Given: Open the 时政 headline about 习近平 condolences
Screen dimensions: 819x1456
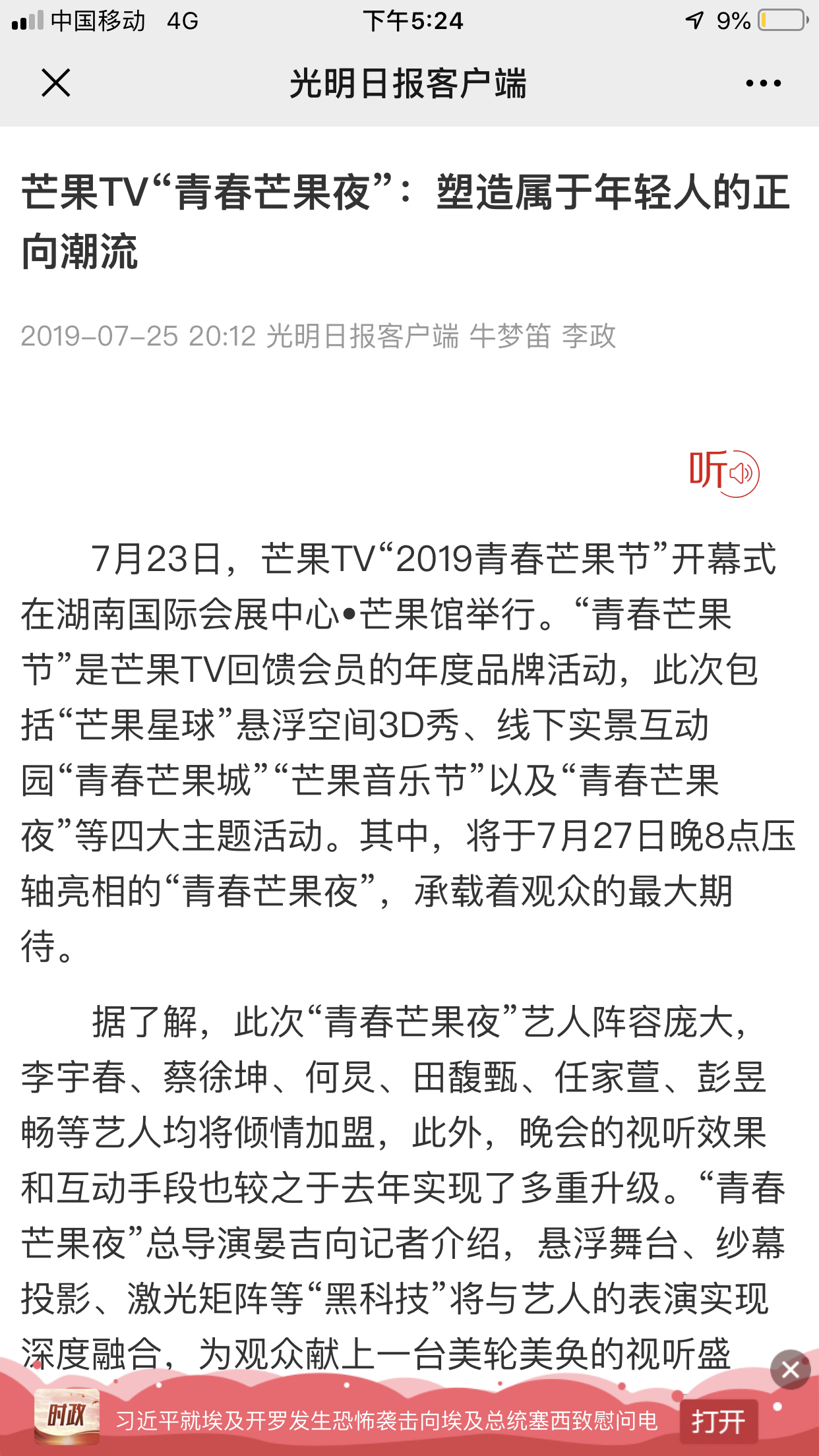Looking at the screenshot, I should click(386, 1420).
